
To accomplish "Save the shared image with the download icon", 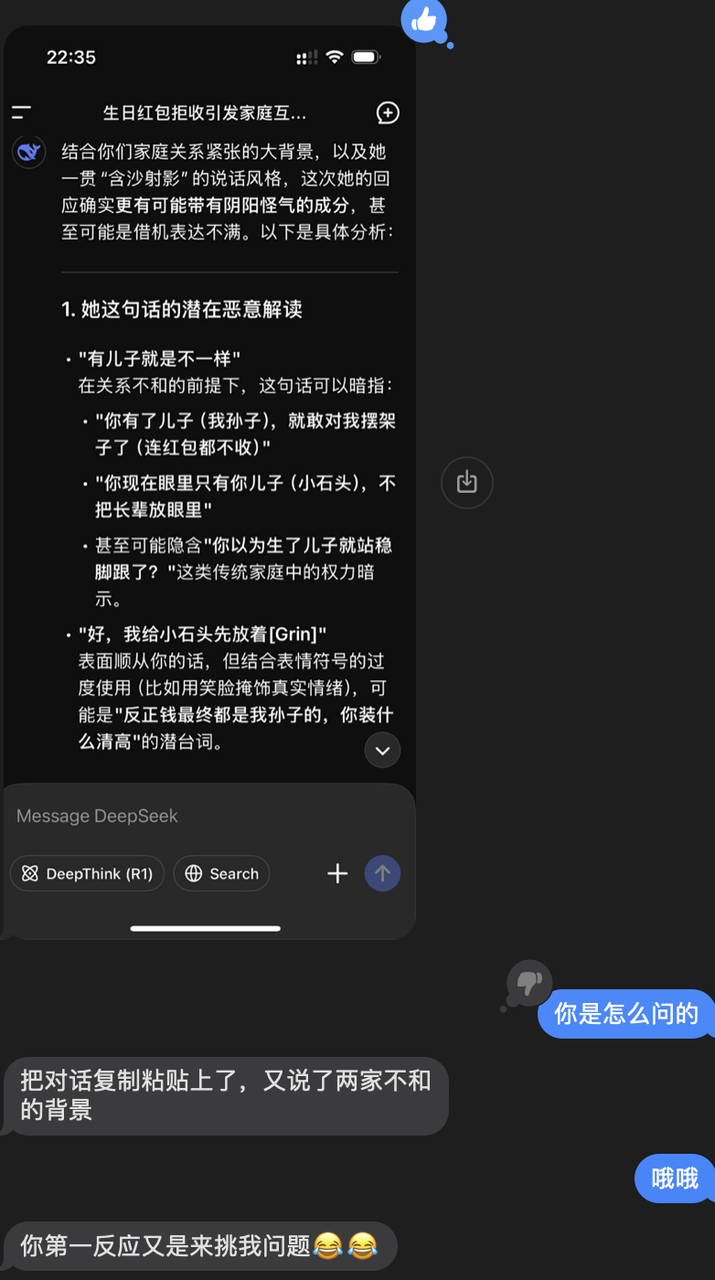I will pos(467,483).
